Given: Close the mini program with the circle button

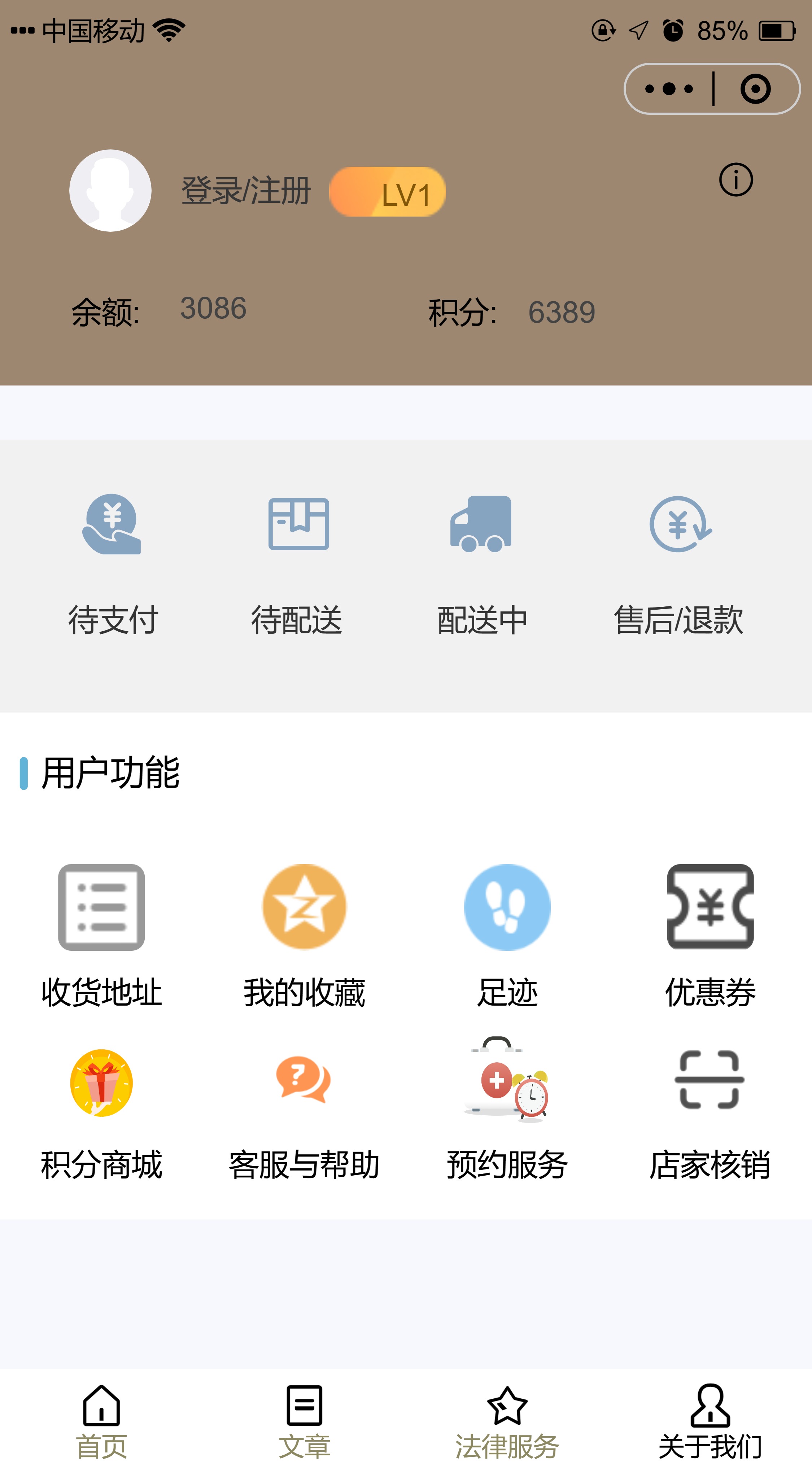Looking at the screenshot, I should 755,89.
